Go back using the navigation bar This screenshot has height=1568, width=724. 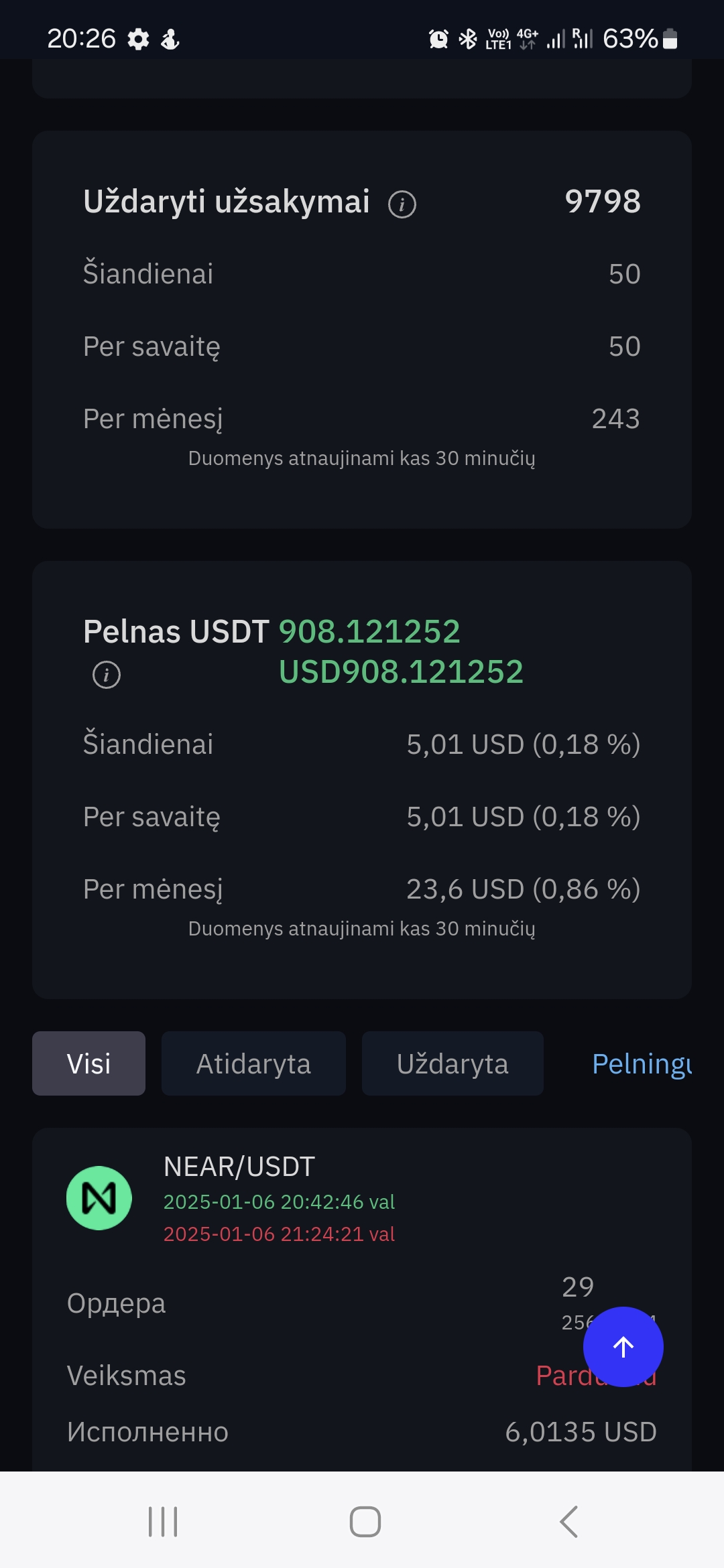568,1521
